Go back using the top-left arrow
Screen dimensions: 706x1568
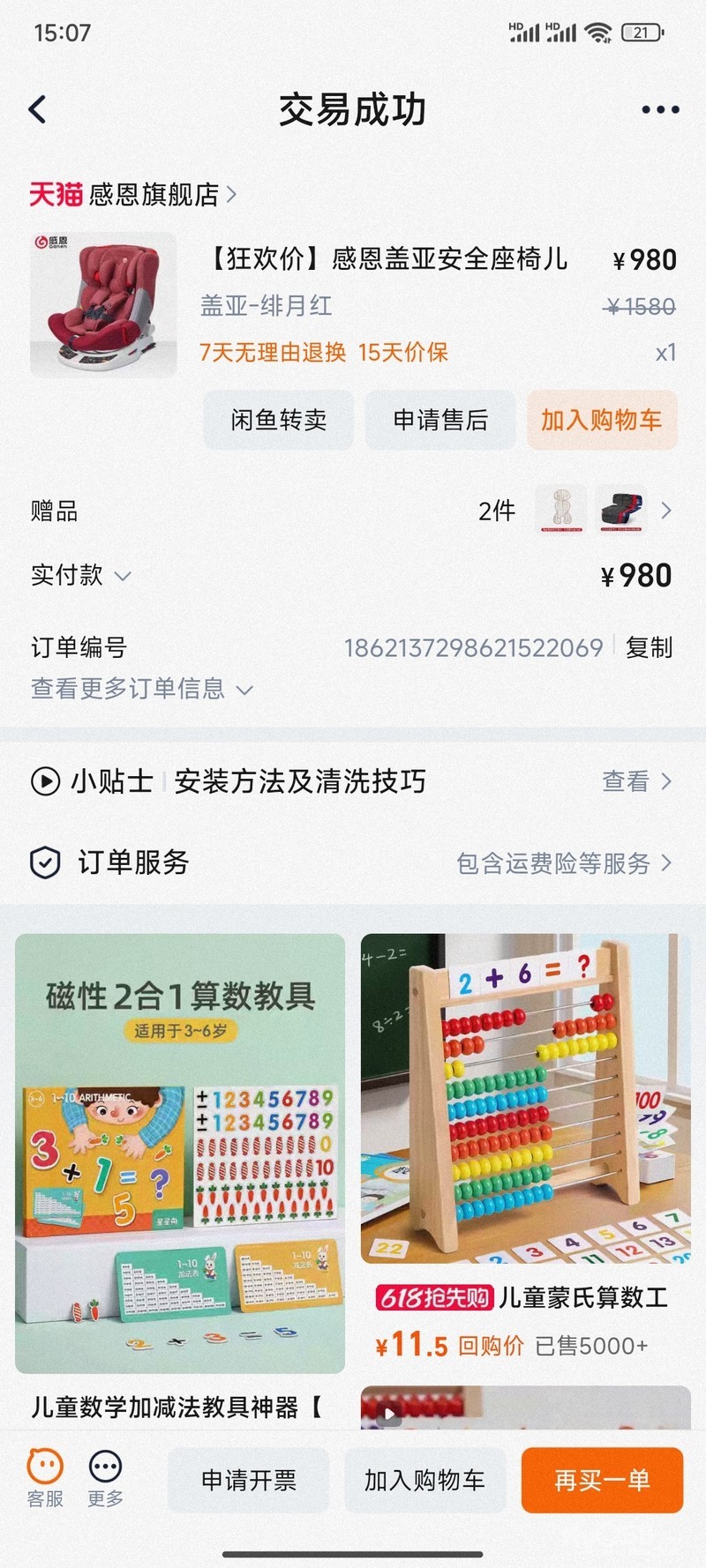(38, 110)
